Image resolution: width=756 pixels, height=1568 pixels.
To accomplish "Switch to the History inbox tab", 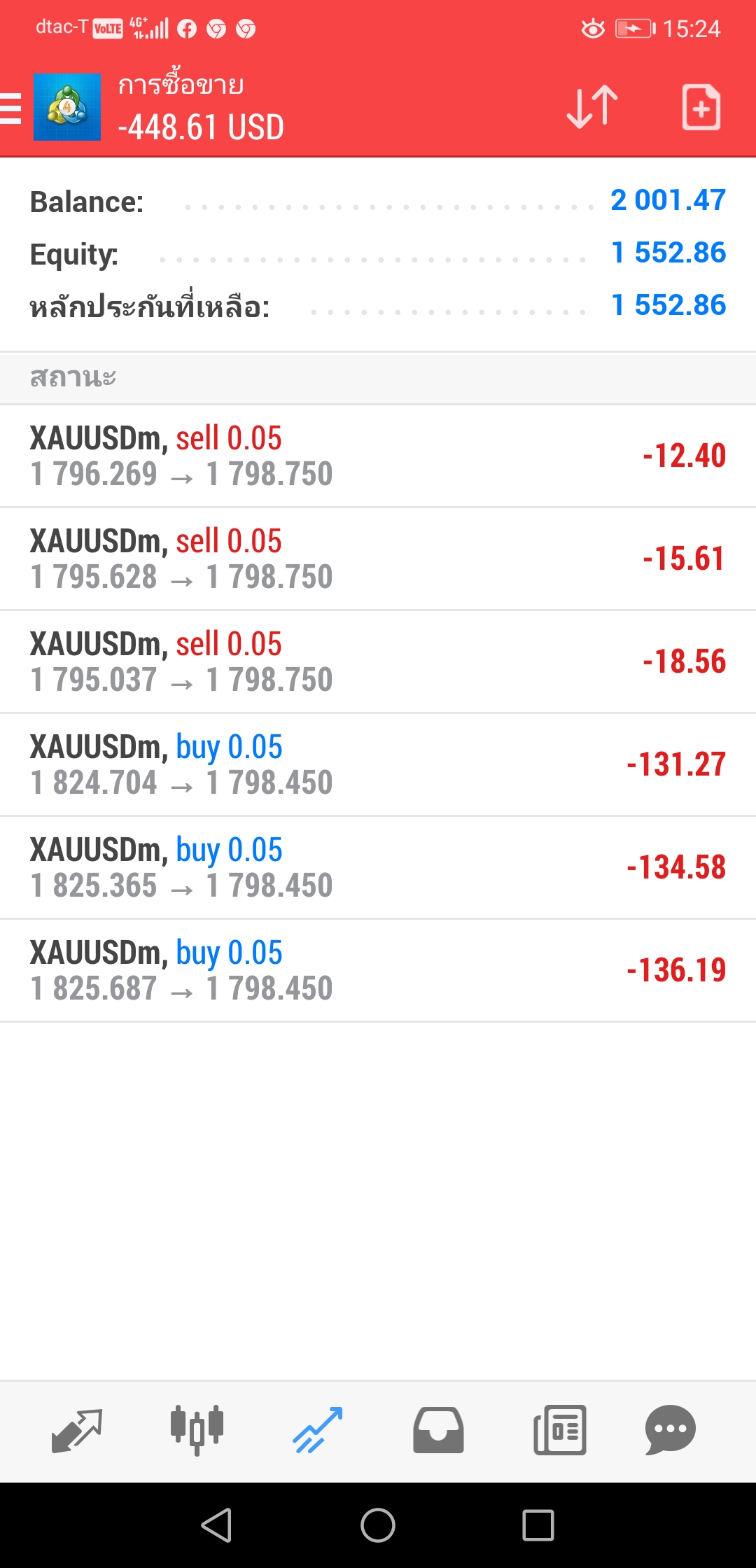I will click(438, 1431).
